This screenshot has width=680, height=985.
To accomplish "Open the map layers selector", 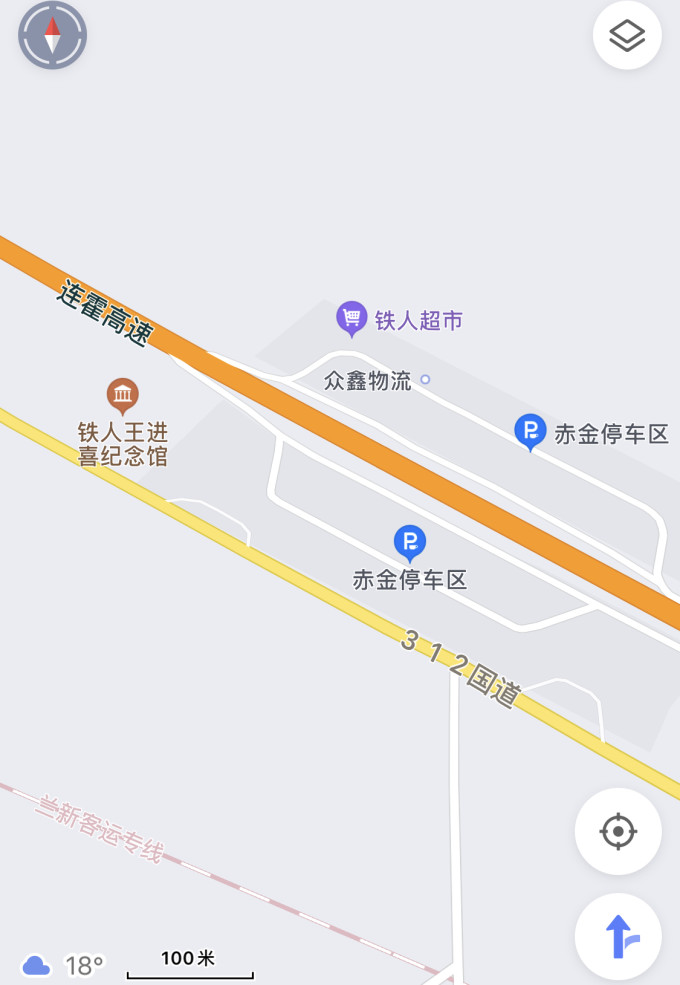I will (x=627, y=36).
